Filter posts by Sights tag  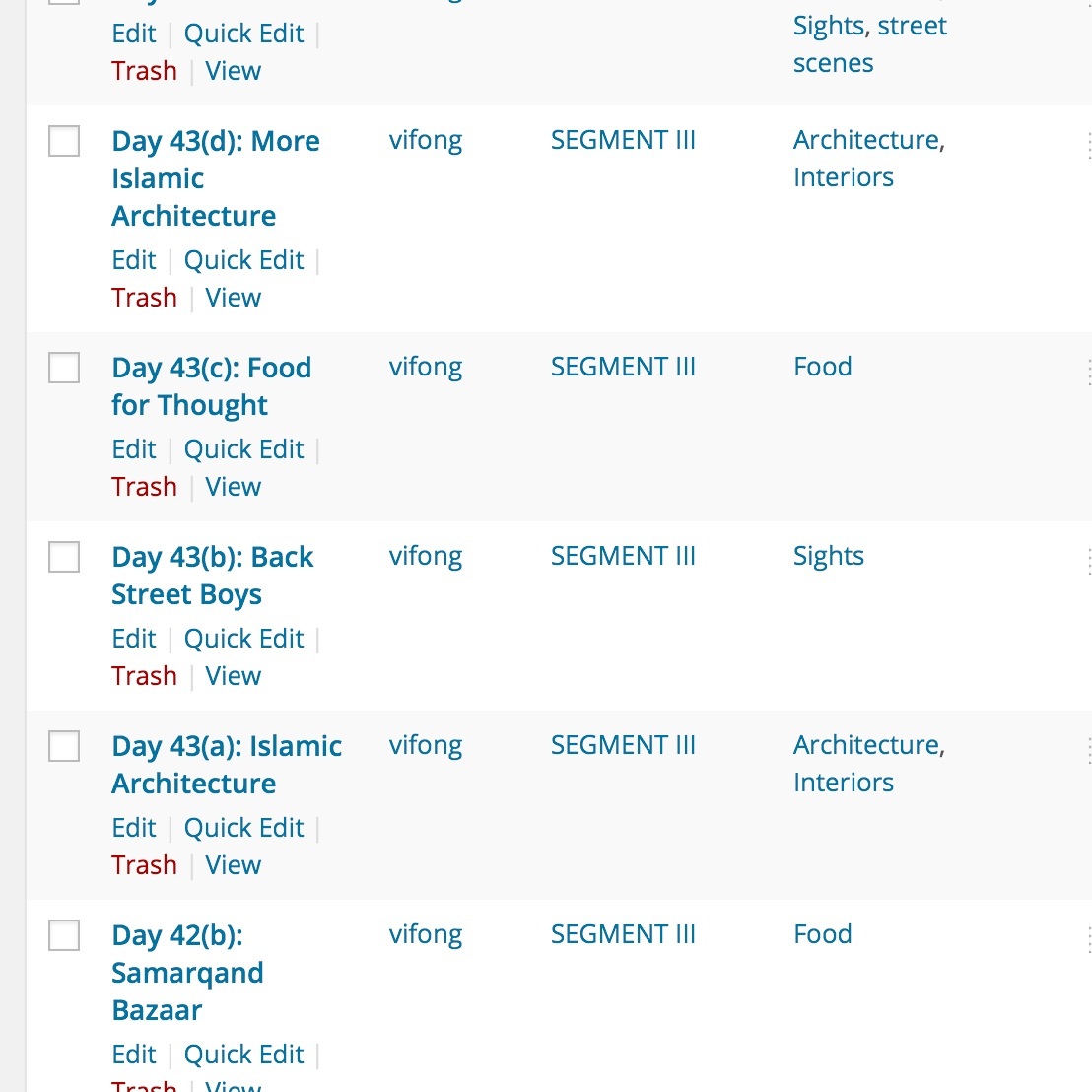(x=828, y=556)
